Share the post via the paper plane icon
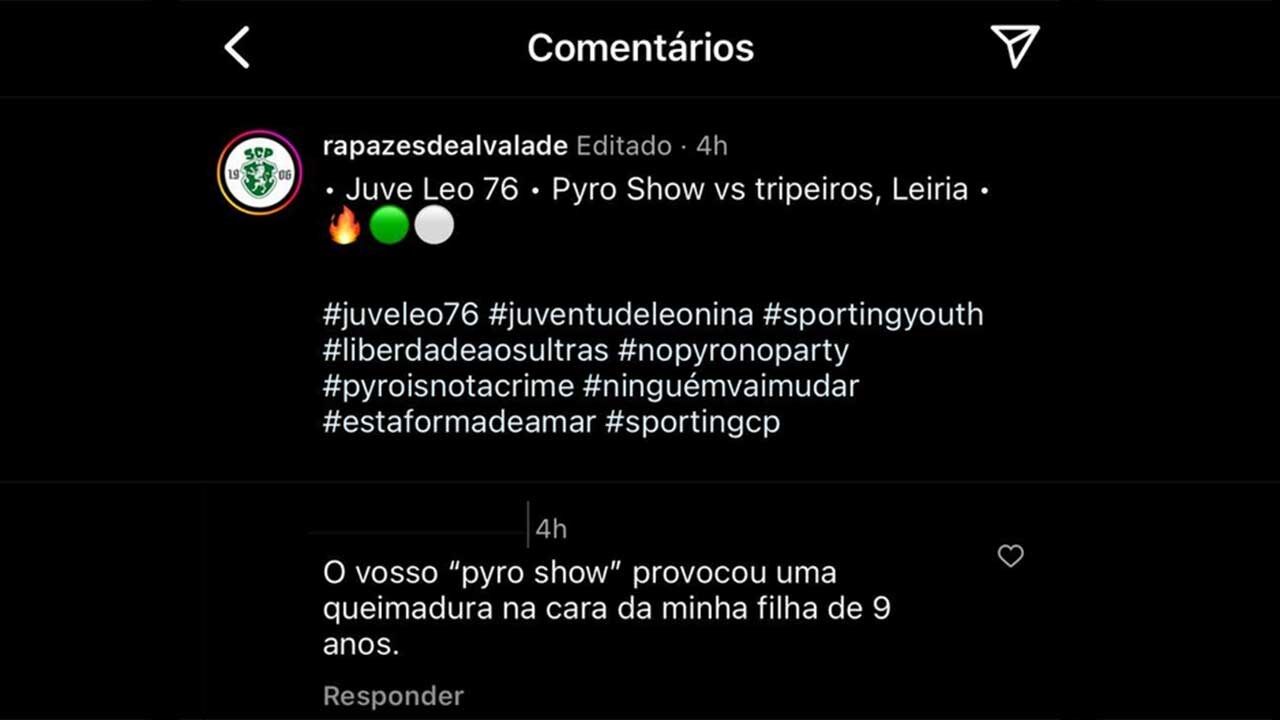This screenshot has height=720, width=1280. point(1014,47)
